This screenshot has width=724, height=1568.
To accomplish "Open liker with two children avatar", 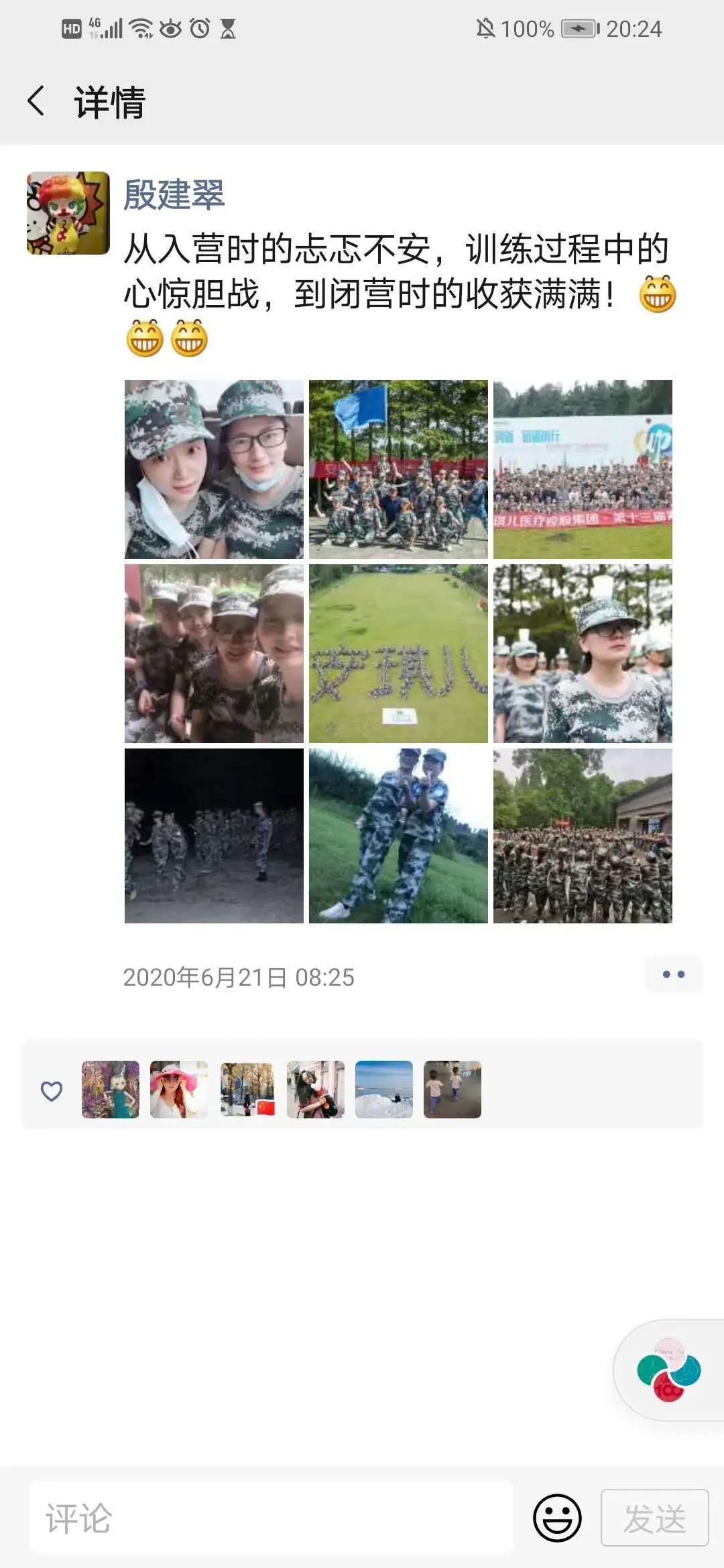I will pyautogui.click(x=452, y=1089).
